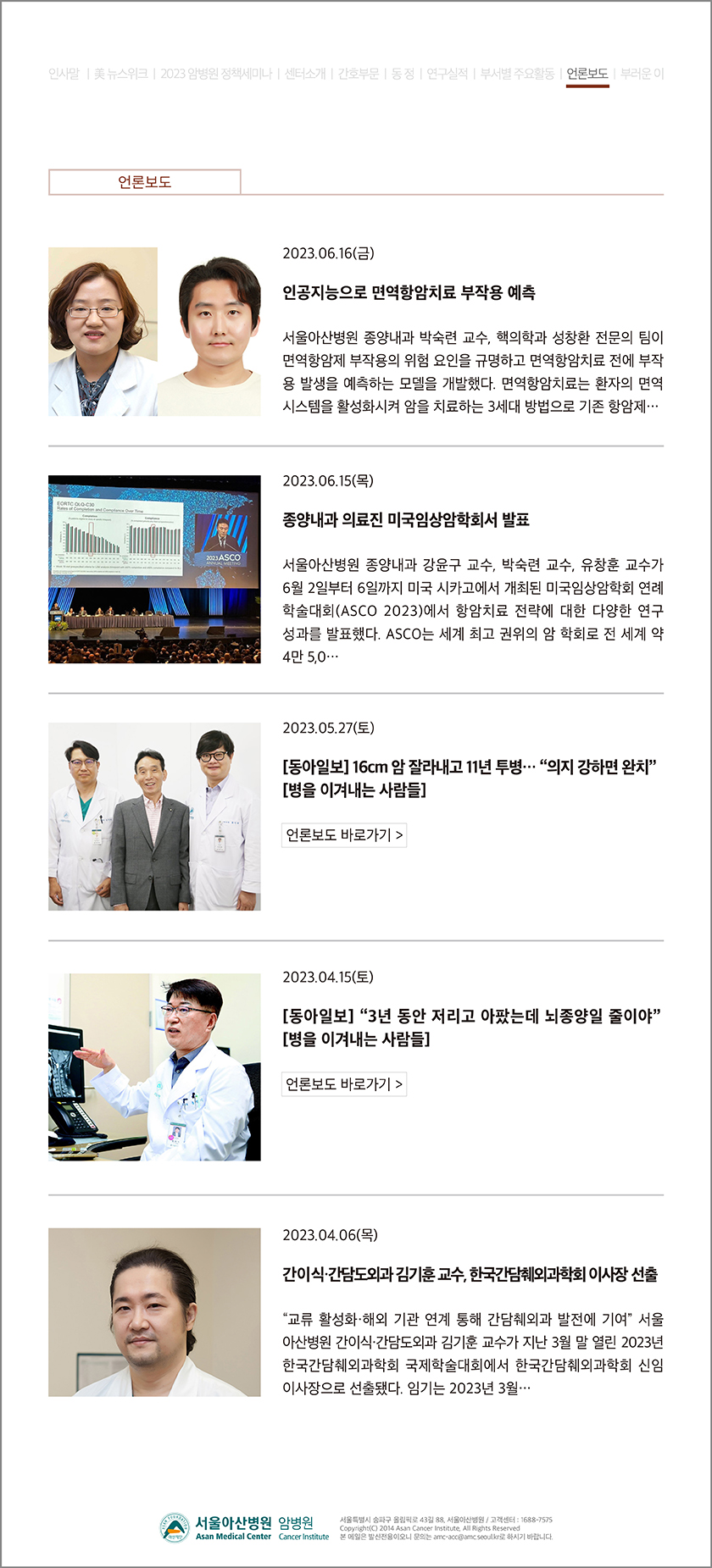Switch to the 간호부문 tab
This screenshot has height=1568, width=712.
(x=359, y=74)
